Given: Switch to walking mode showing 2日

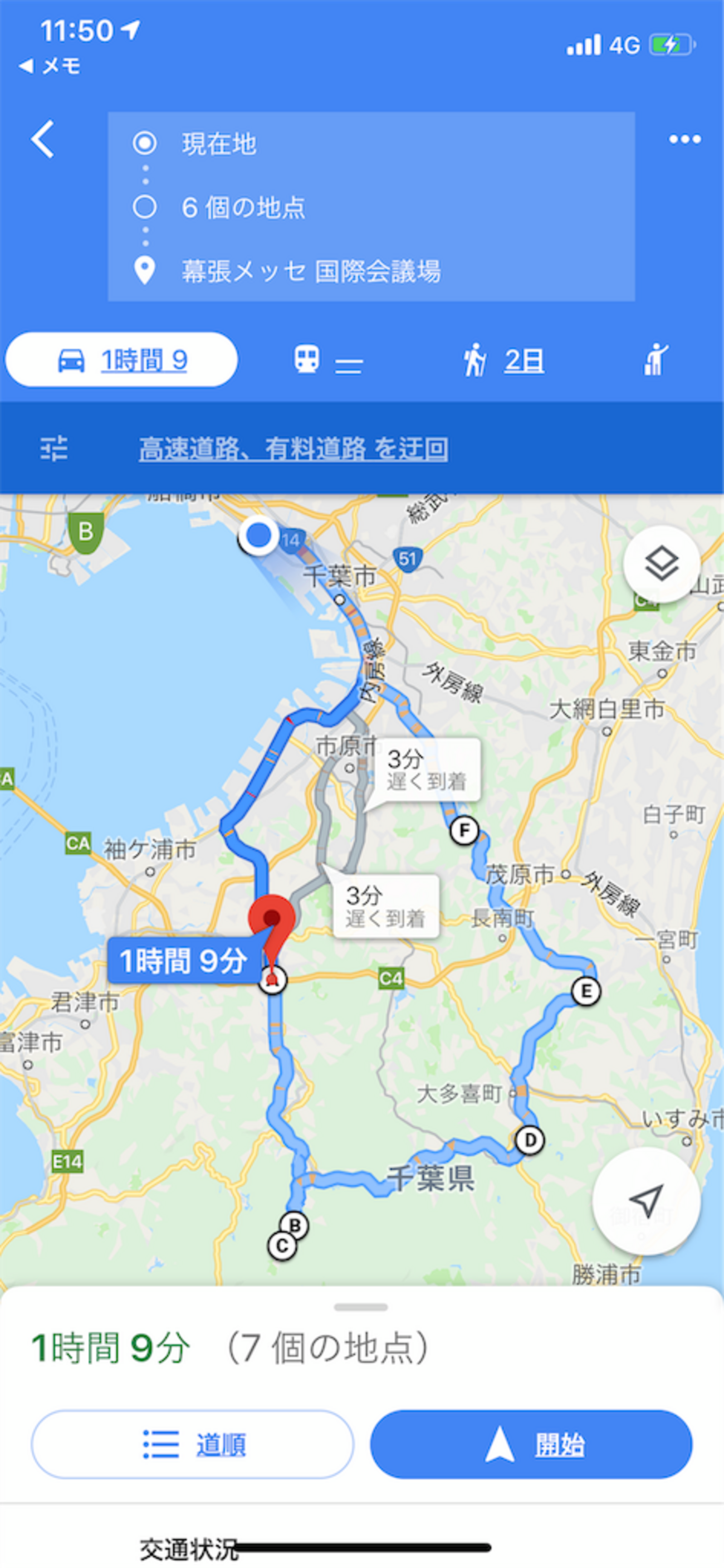Looking at the screenshot, I should (x=502, y=361).
